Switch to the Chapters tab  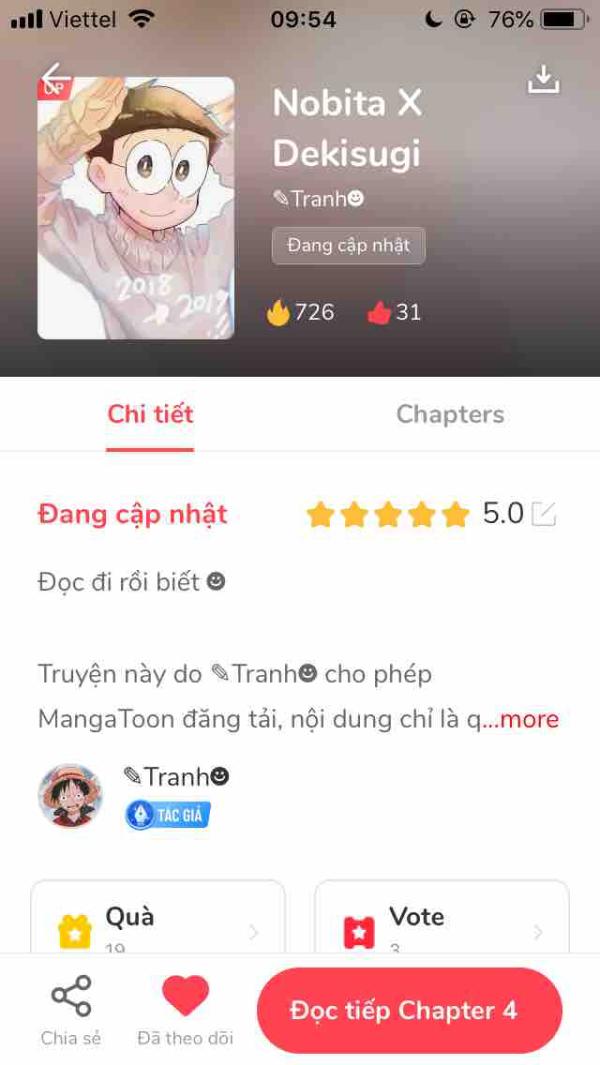pos(450,414)
